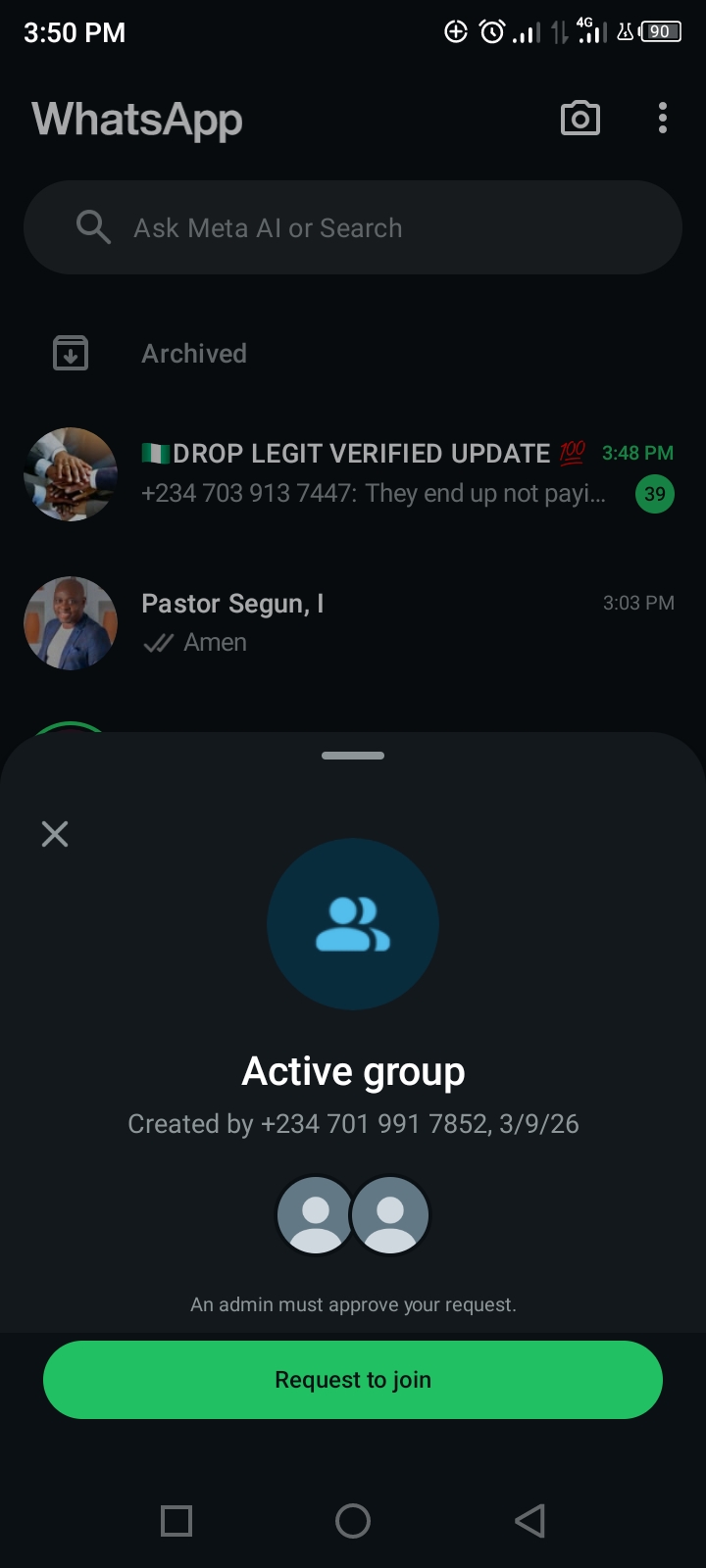This screenshot has height=1568, width=706.
Task: Go to the system home screen
Action: (x=353, y=1521)
